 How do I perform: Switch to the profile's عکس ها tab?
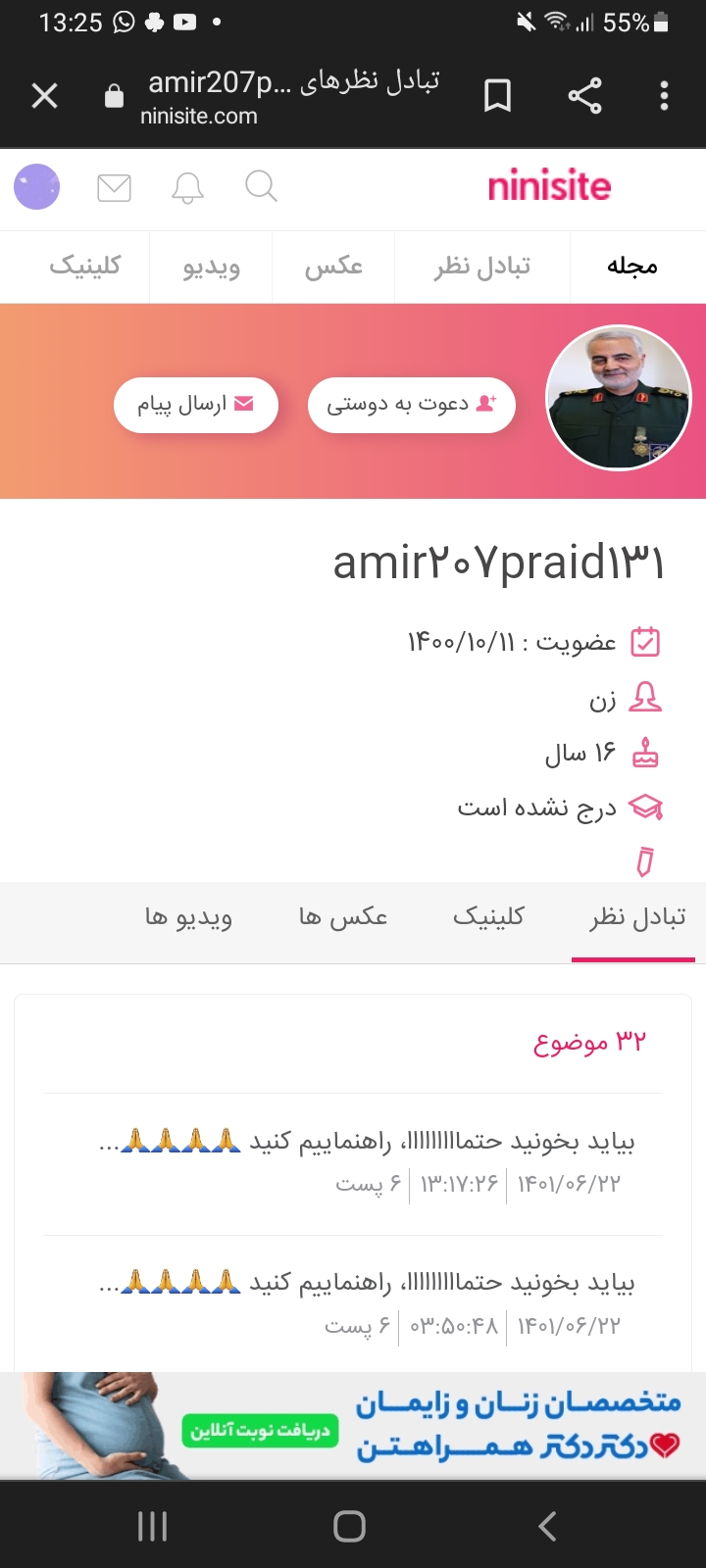click(x=343, y=917)
